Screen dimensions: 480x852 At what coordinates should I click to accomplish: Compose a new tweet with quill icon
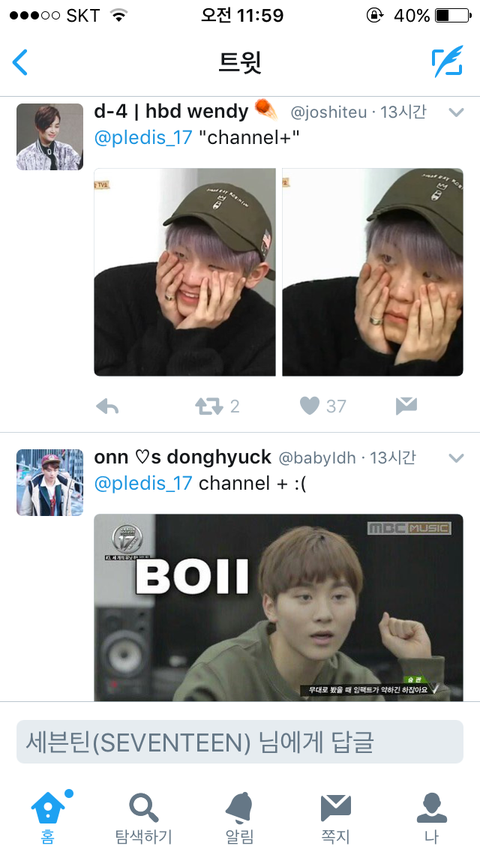pyautogui.click(x=447, y=62)
